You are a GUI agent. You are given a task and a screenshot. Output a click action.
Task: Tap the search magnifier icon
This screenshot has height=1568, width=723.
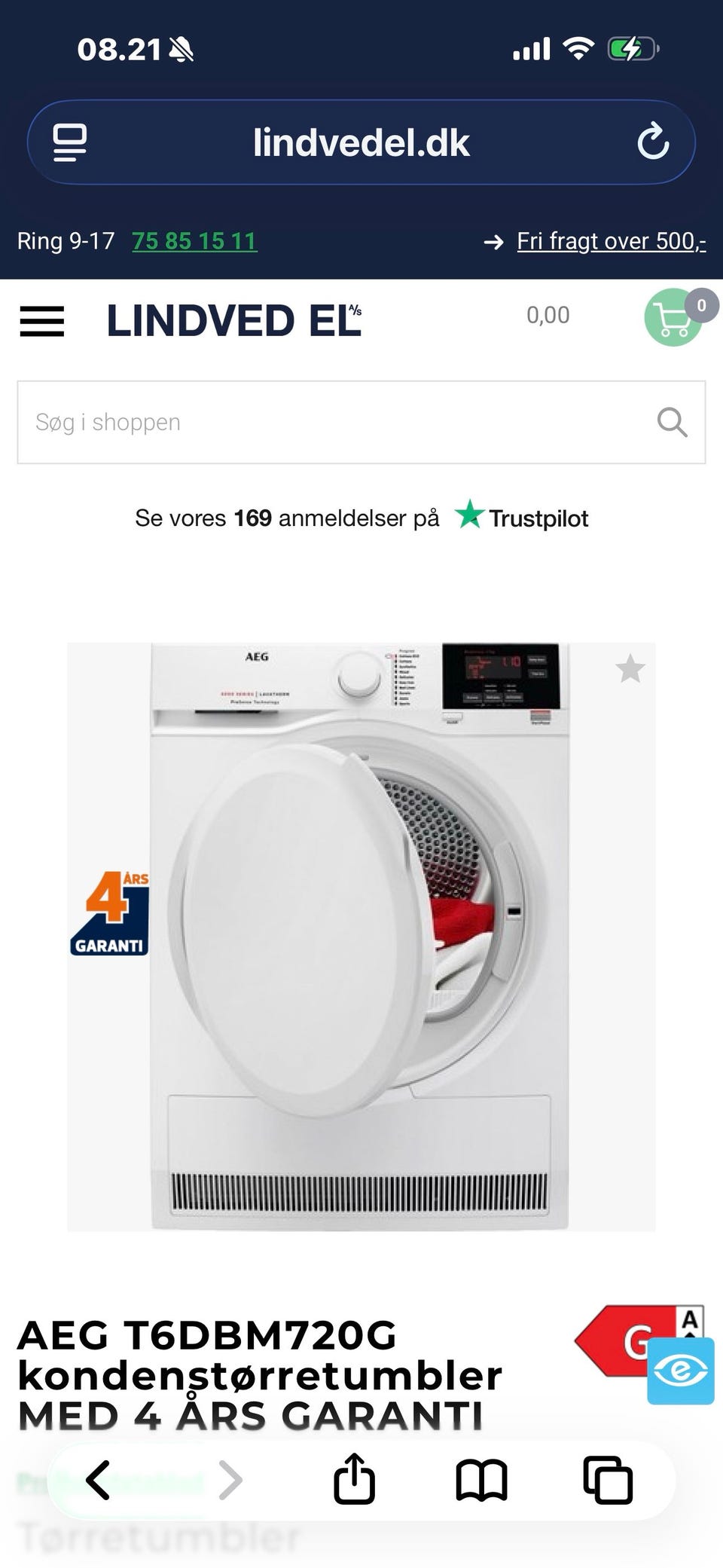tap(673, 422)
